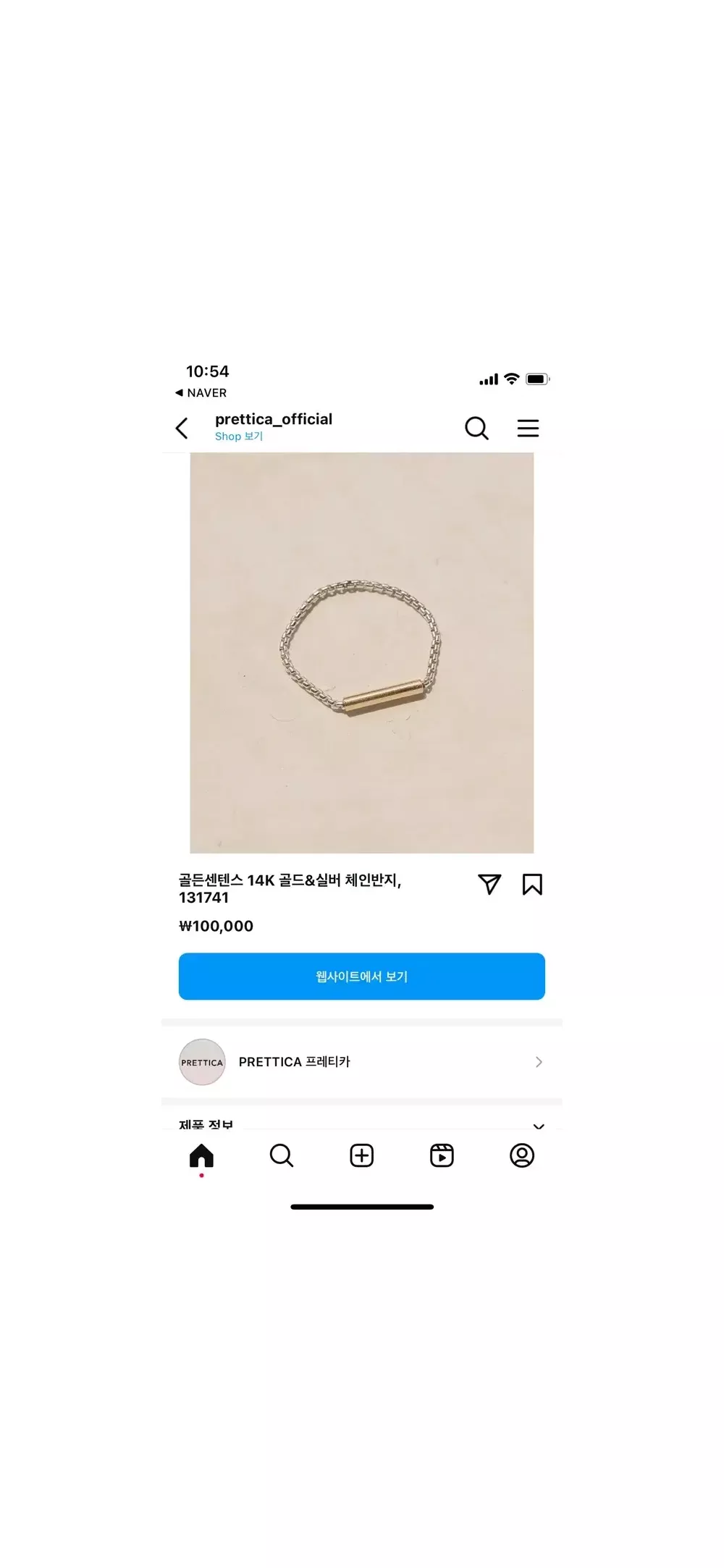Switch to the Explore search tab
724x1568 pixels.
282,1155
